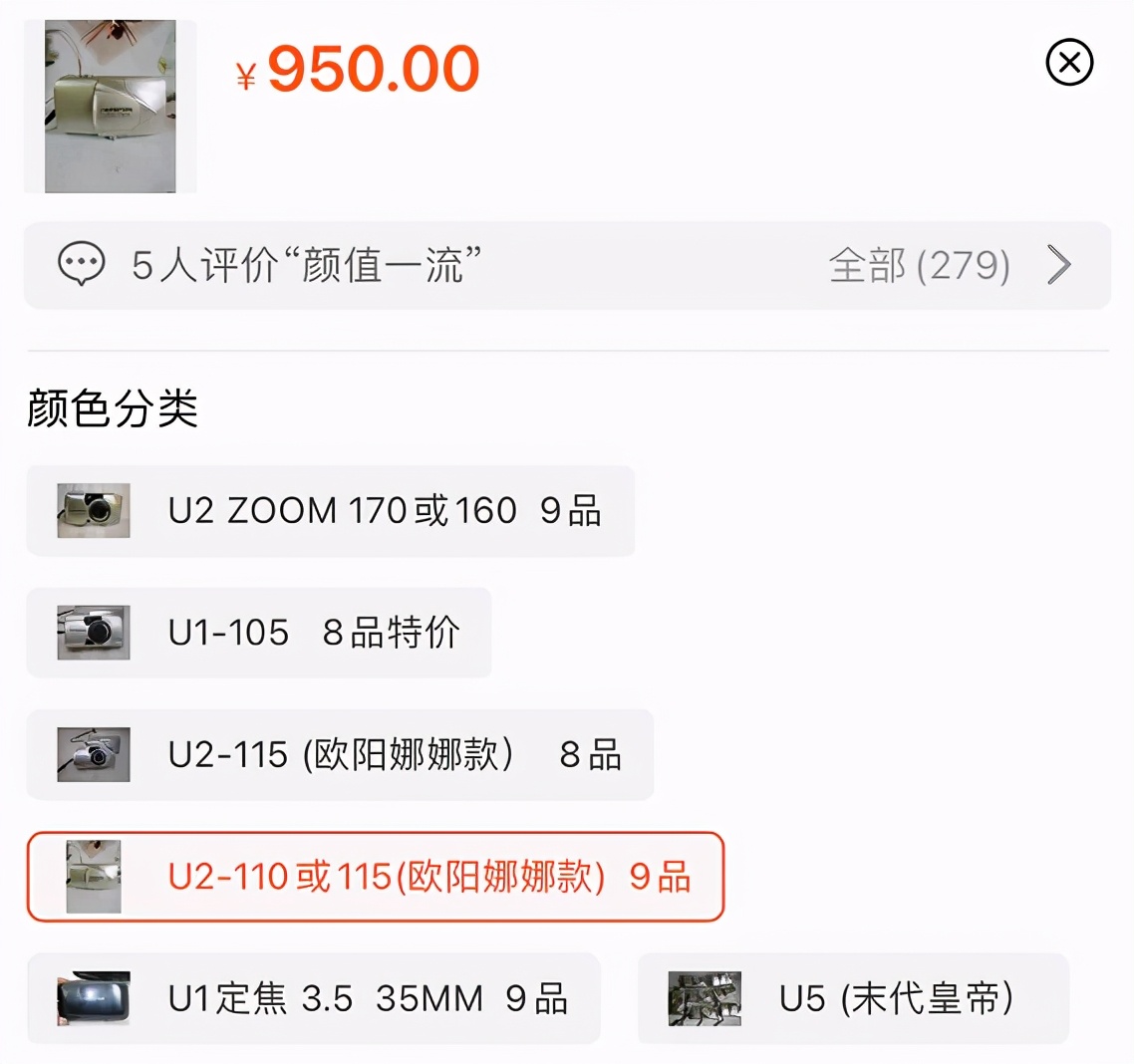Choose the U5 (末代皇帝) option
This screenshot has height=1064, width=1134.
point(852,998)
